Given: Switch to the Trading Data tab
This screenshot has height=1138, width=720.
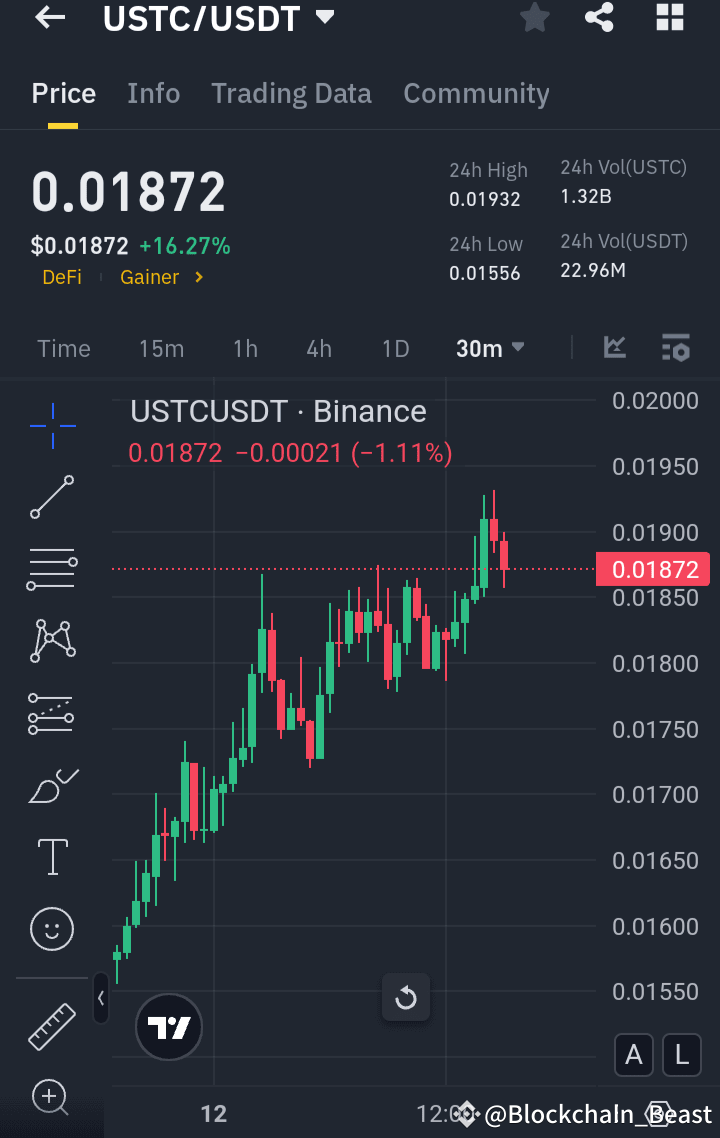Looking at the screenshot, I should pos(291,93).
